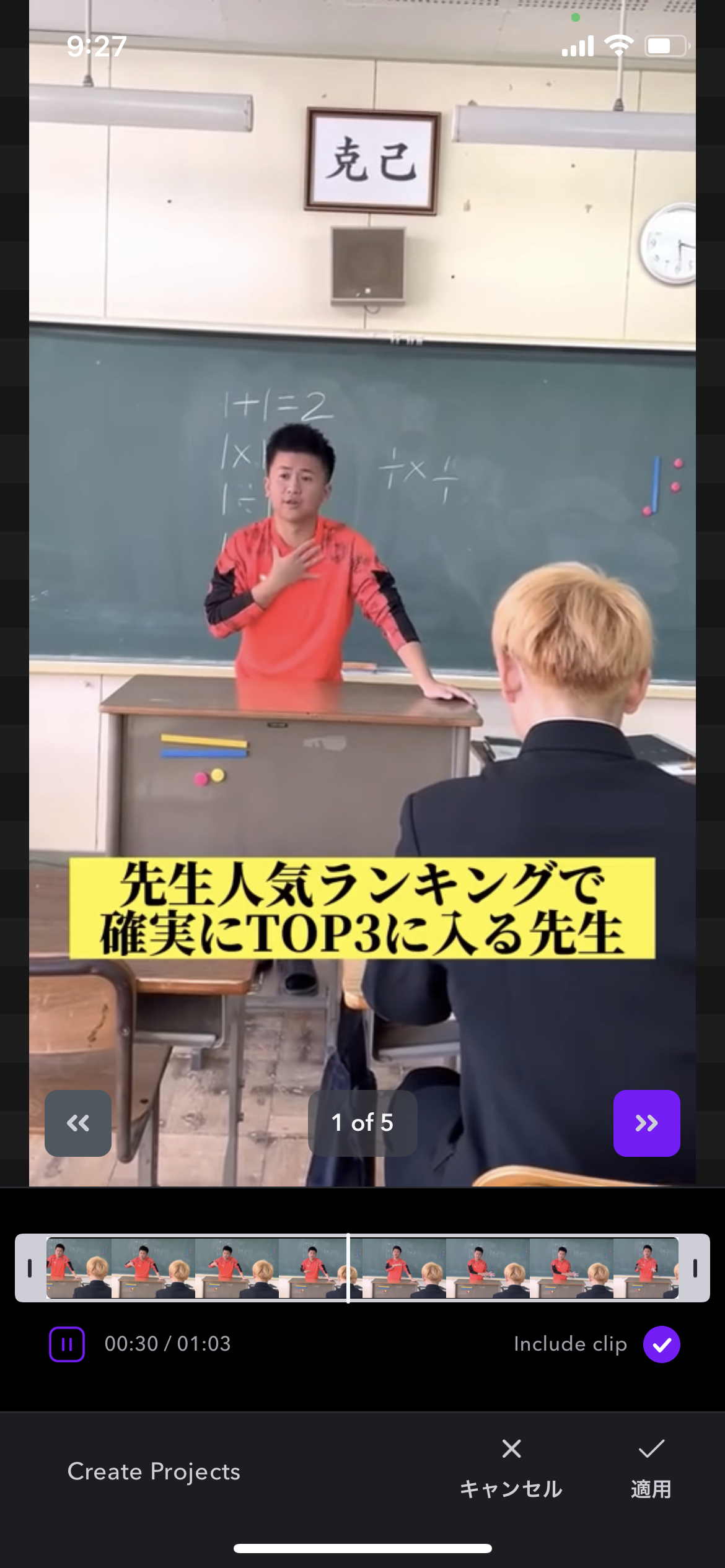Tap the right trim handle of the timeline

[x=695, y=1268]
